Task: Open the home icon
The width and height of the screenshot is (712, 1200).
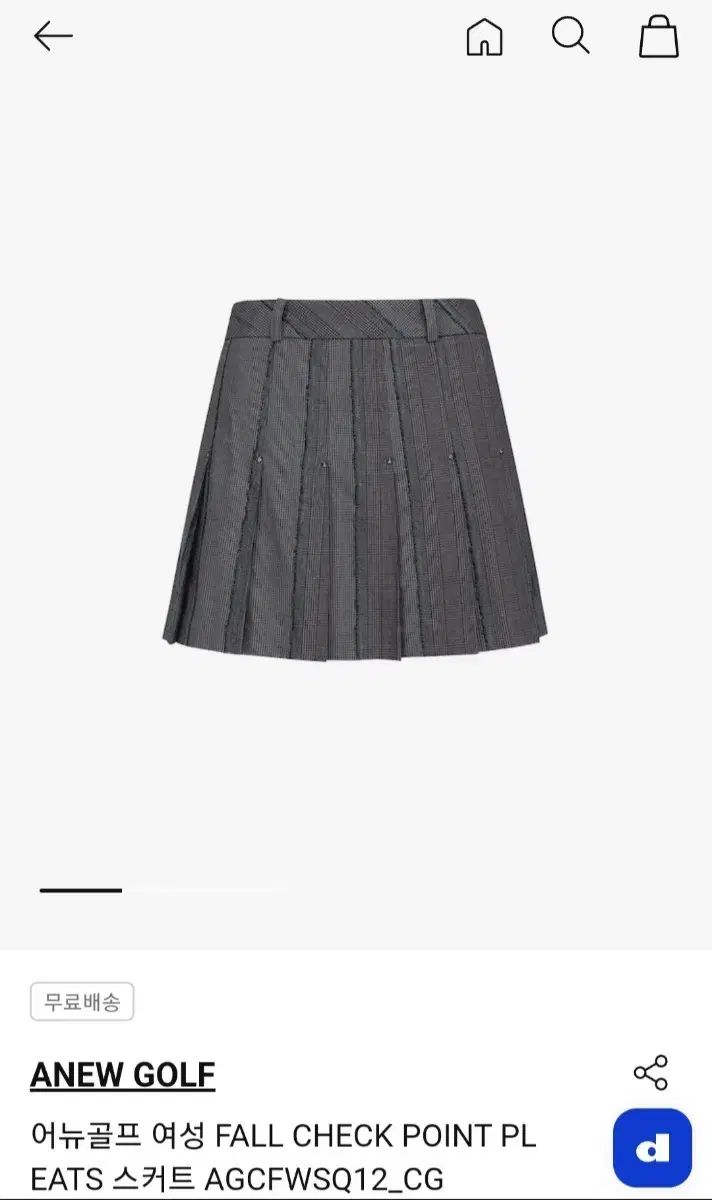Action: coord(484,38)
